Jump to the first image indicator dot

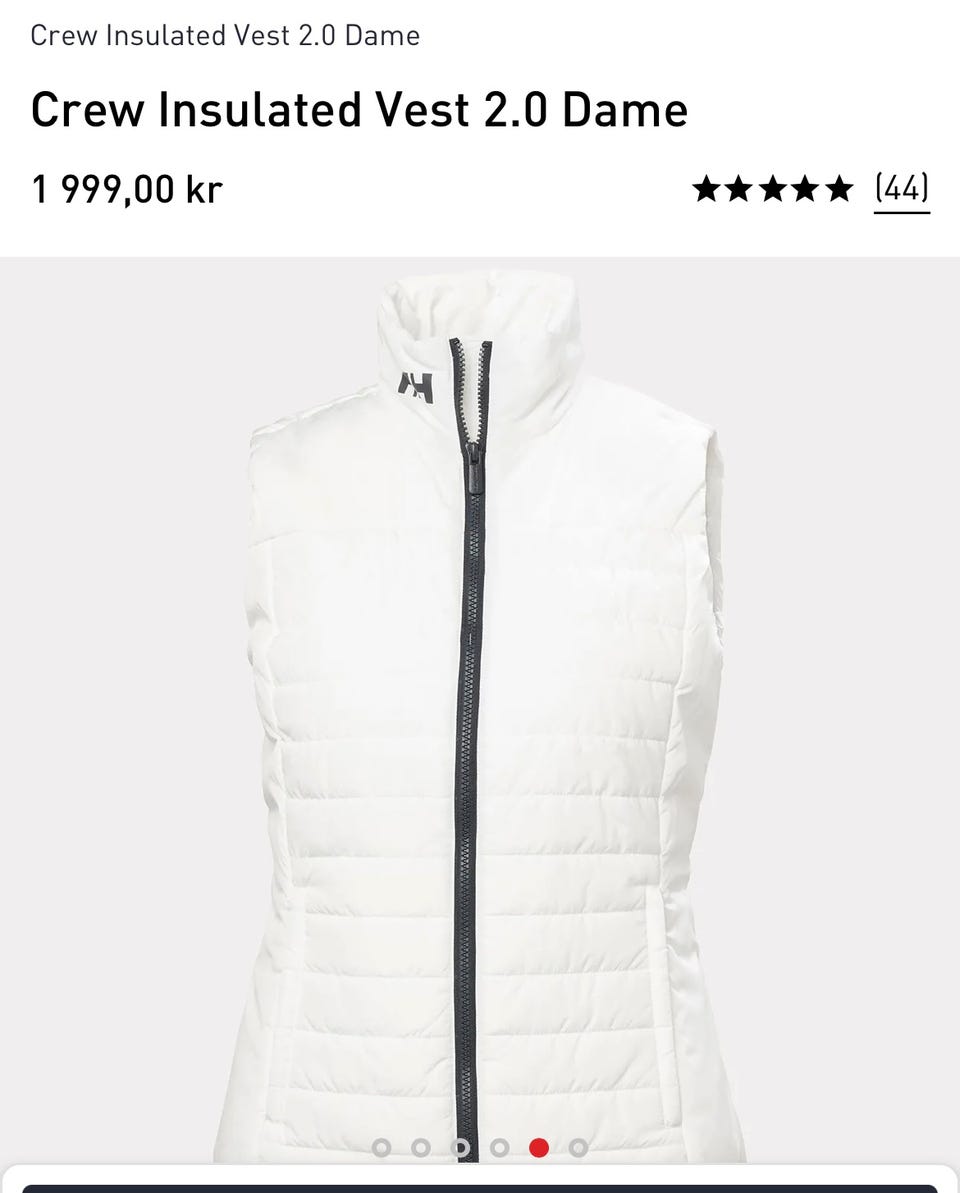pos(381,1148)
